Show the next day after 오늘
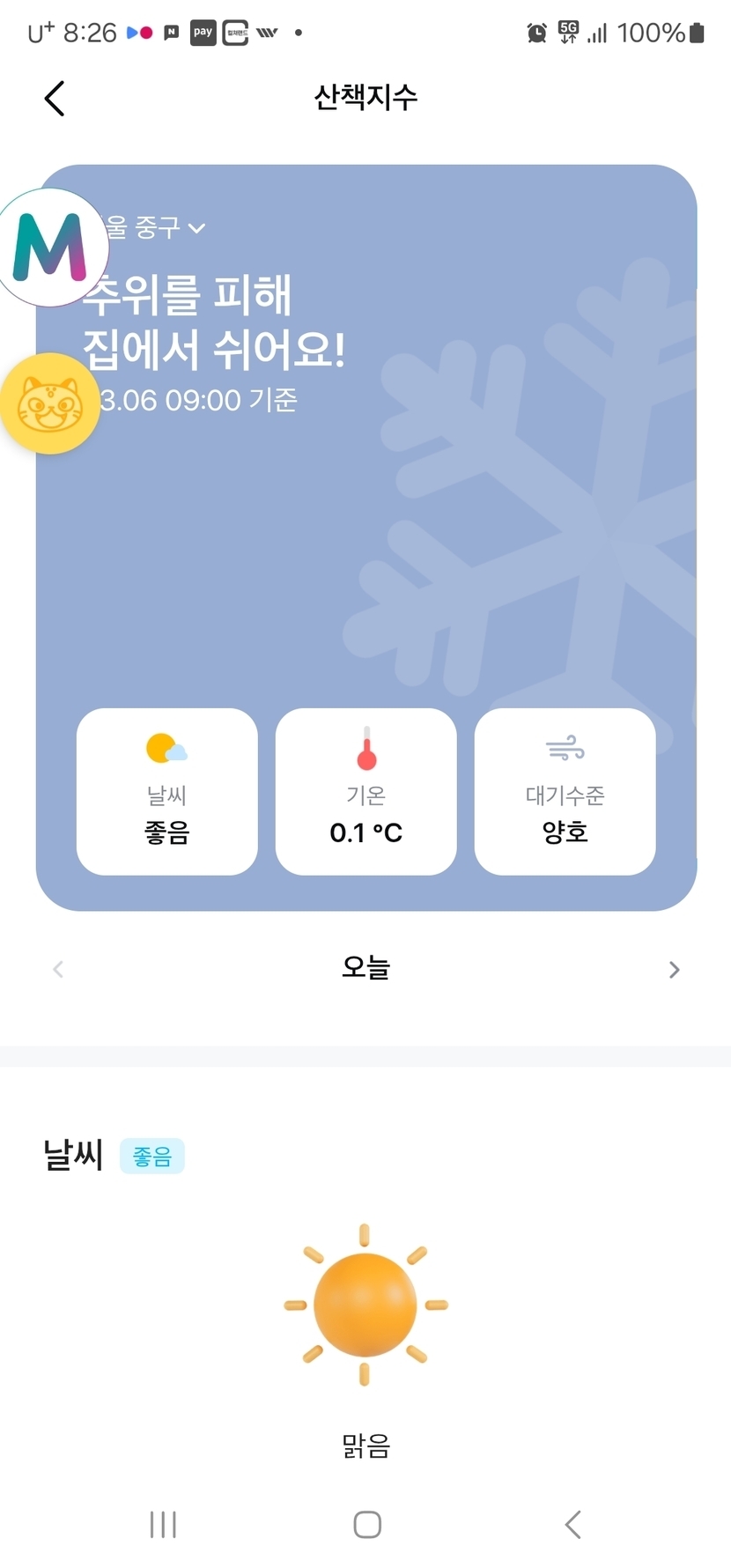Screen dimensions: 731x1568 point(674,969)
